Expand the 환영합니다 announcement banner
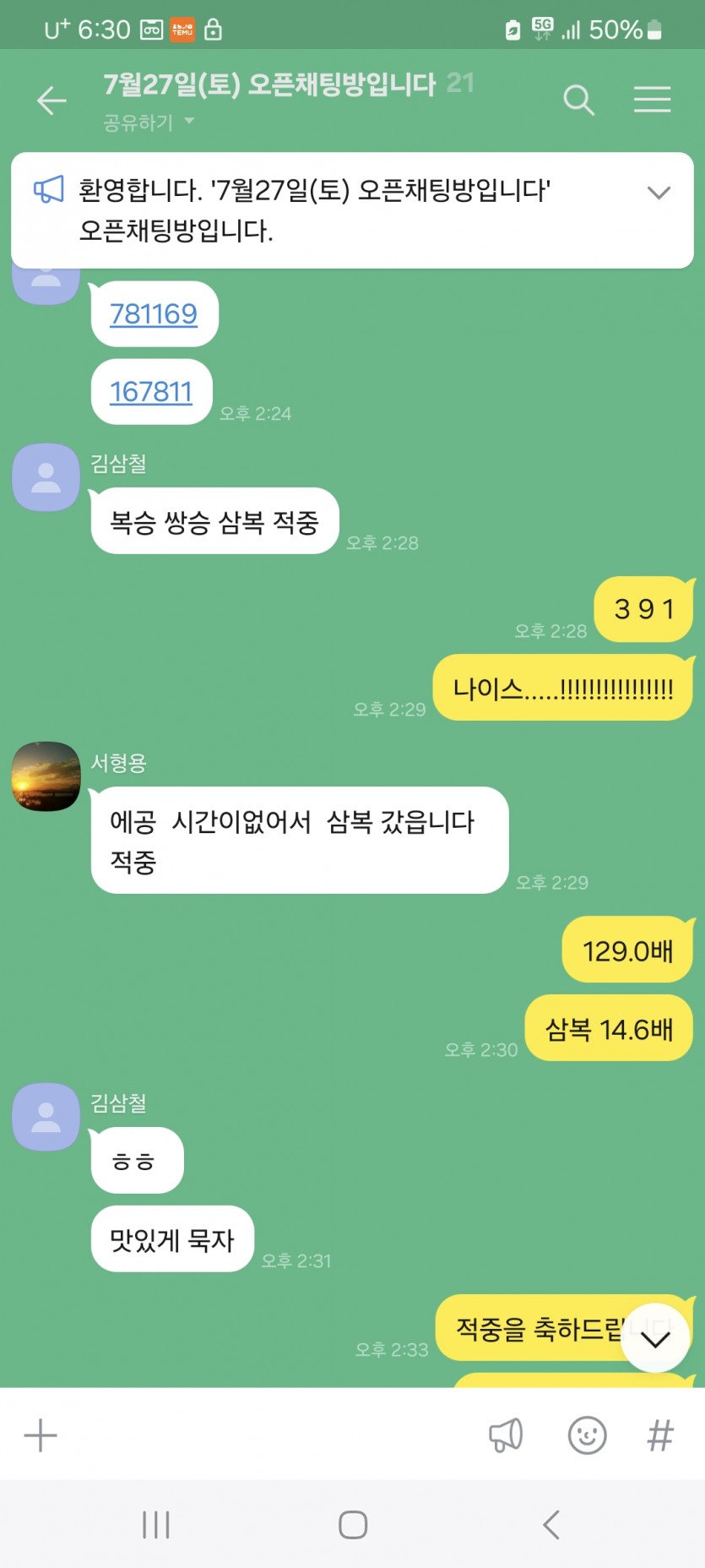 pyautogui.click(x=659, y=193)
